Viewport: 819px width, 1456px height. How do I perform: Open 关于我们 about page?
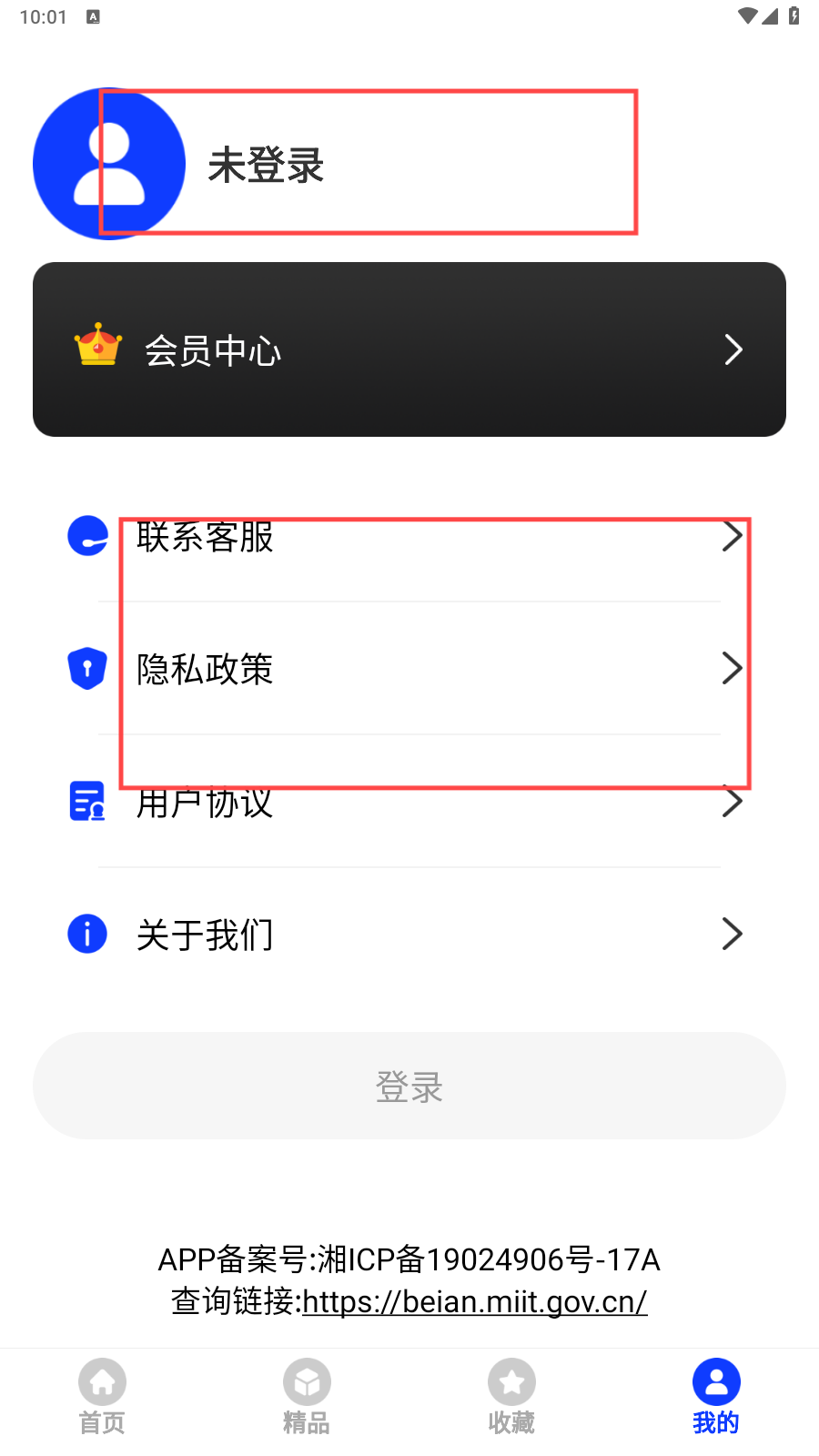(409, 935)
